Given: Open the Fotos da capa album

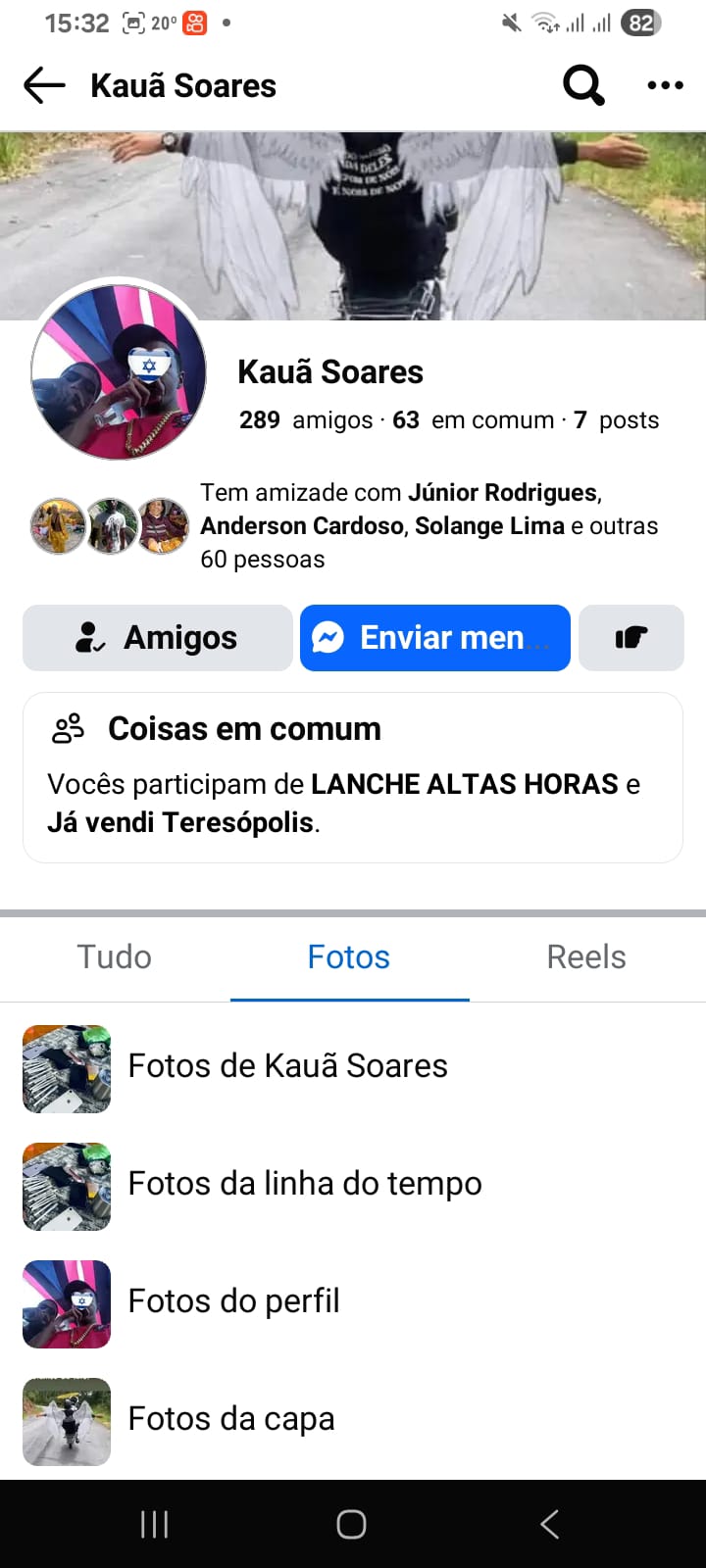Looking at the screenshot, I should pos(231,1419).
